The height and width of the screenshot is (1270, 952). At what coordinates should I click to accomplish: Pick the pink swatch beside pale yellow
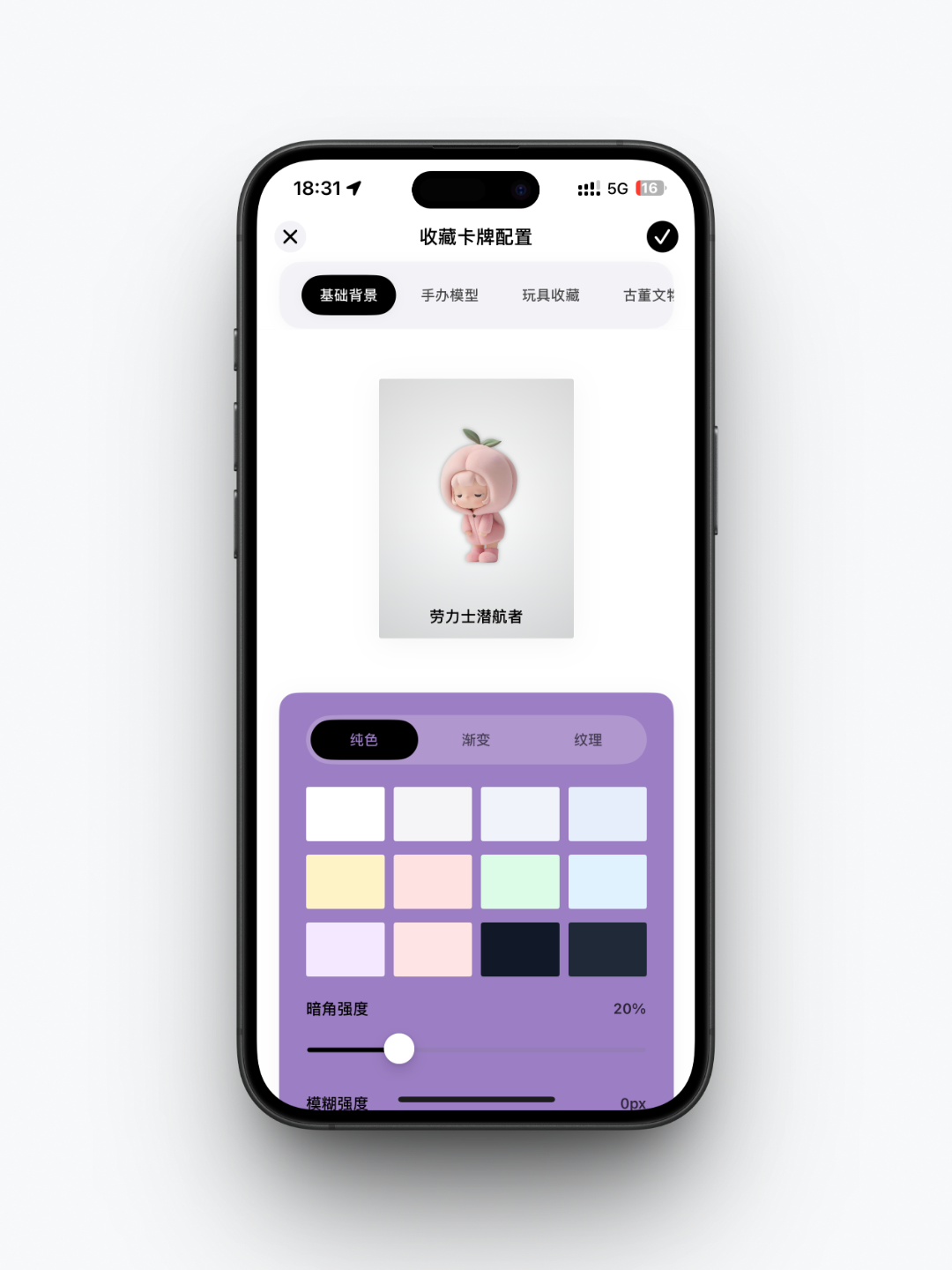(433, 881)
